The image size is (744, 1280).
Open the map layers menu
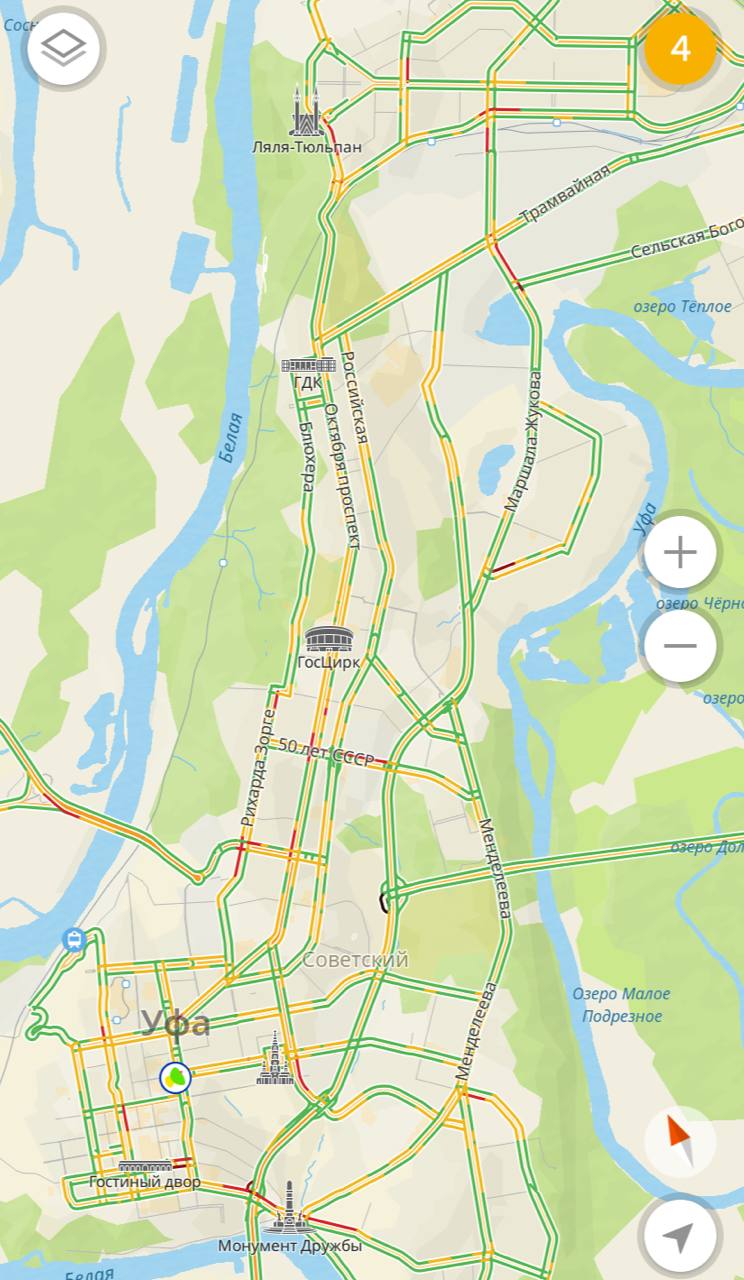pos(65,48)
